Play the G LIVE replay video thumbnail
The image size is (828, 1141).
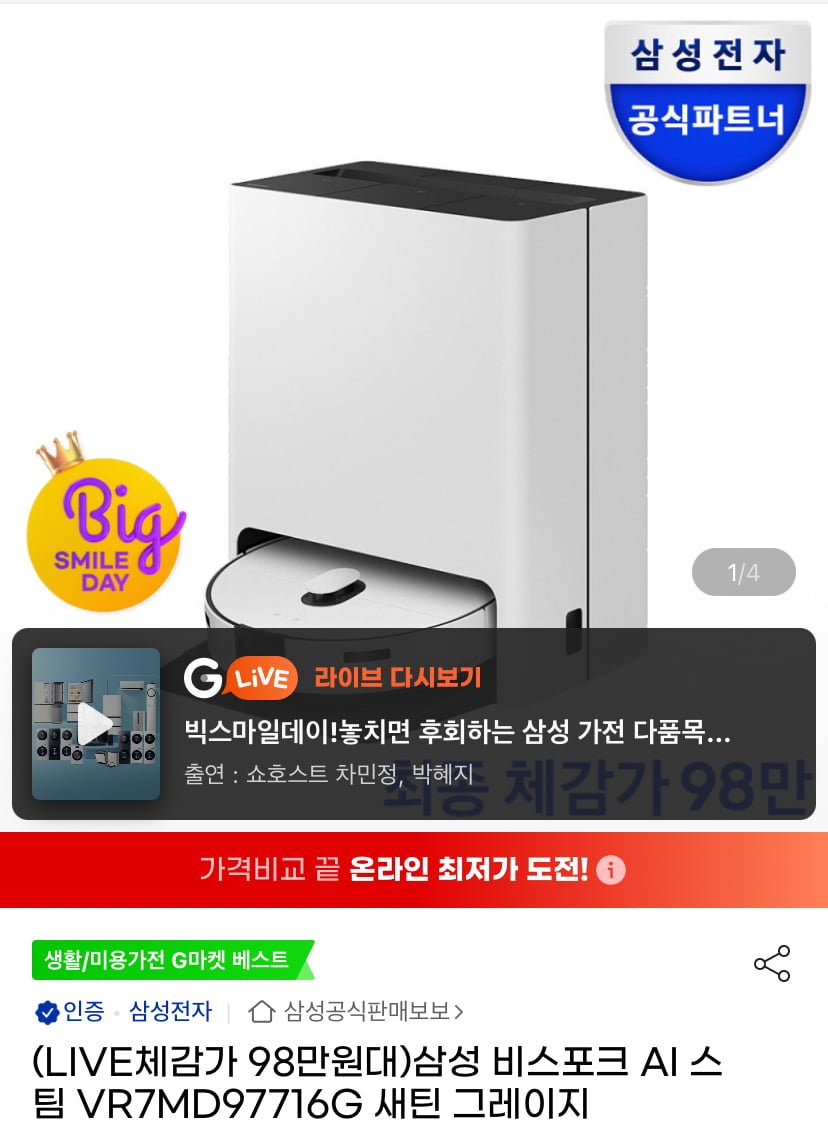[x=96, y=724]
